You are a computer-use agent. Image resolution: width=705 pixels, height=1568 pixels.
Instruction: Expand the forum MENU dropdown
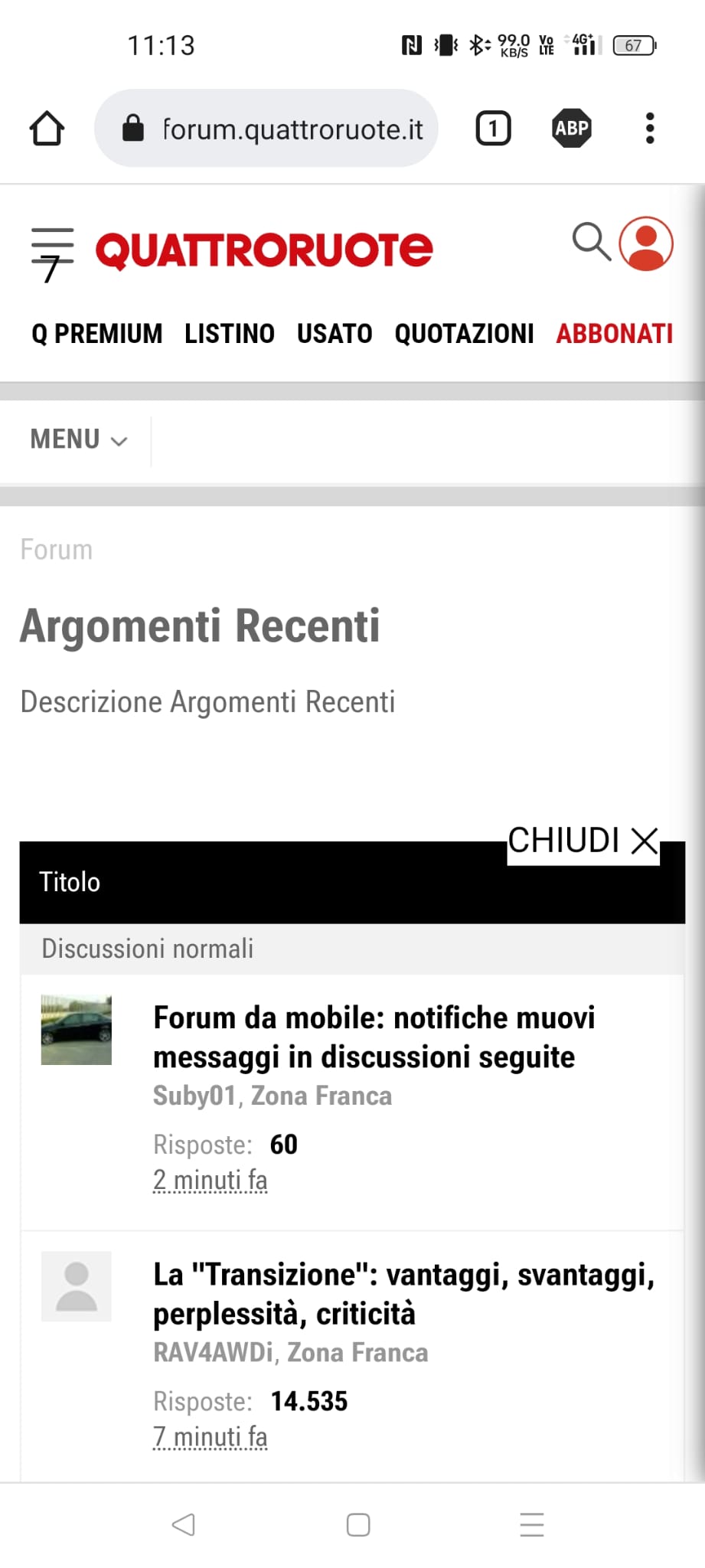(78, 439)
